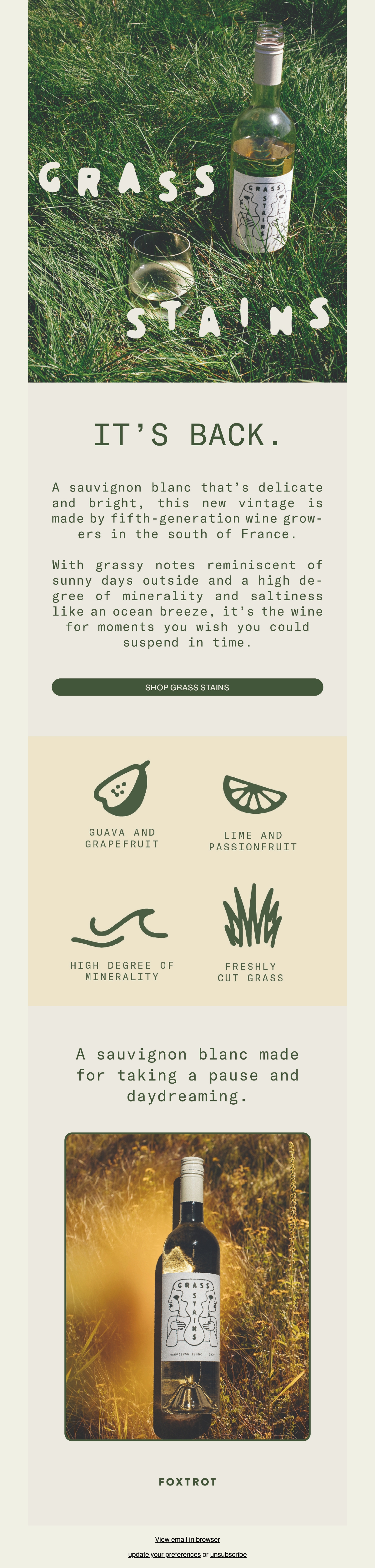Tap the unsubscribe link

coord(228,1554)
